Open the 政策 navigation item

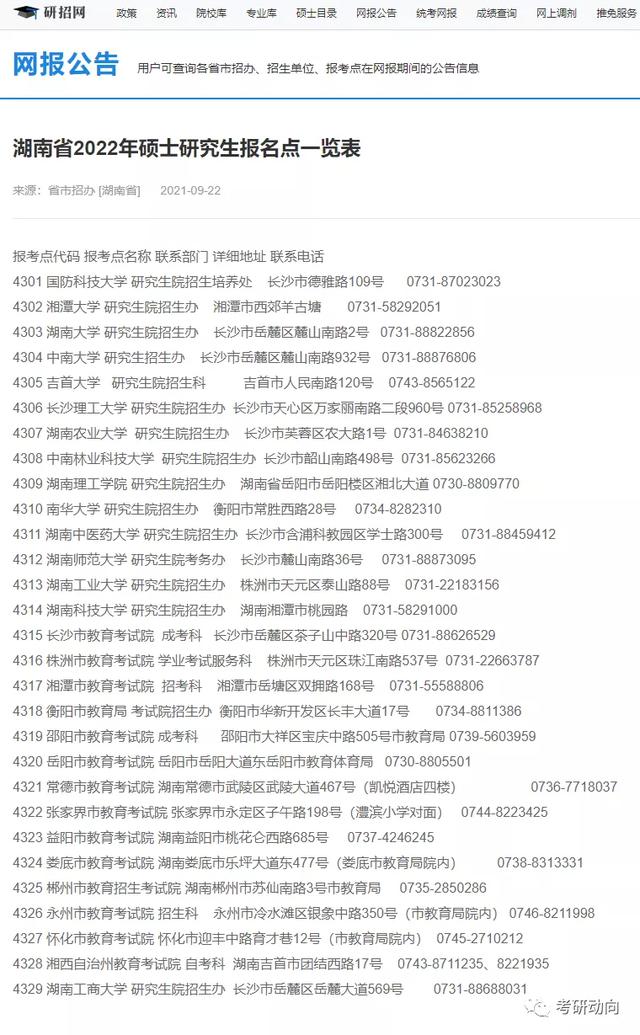pyautogui.click(x=126, y=13)
